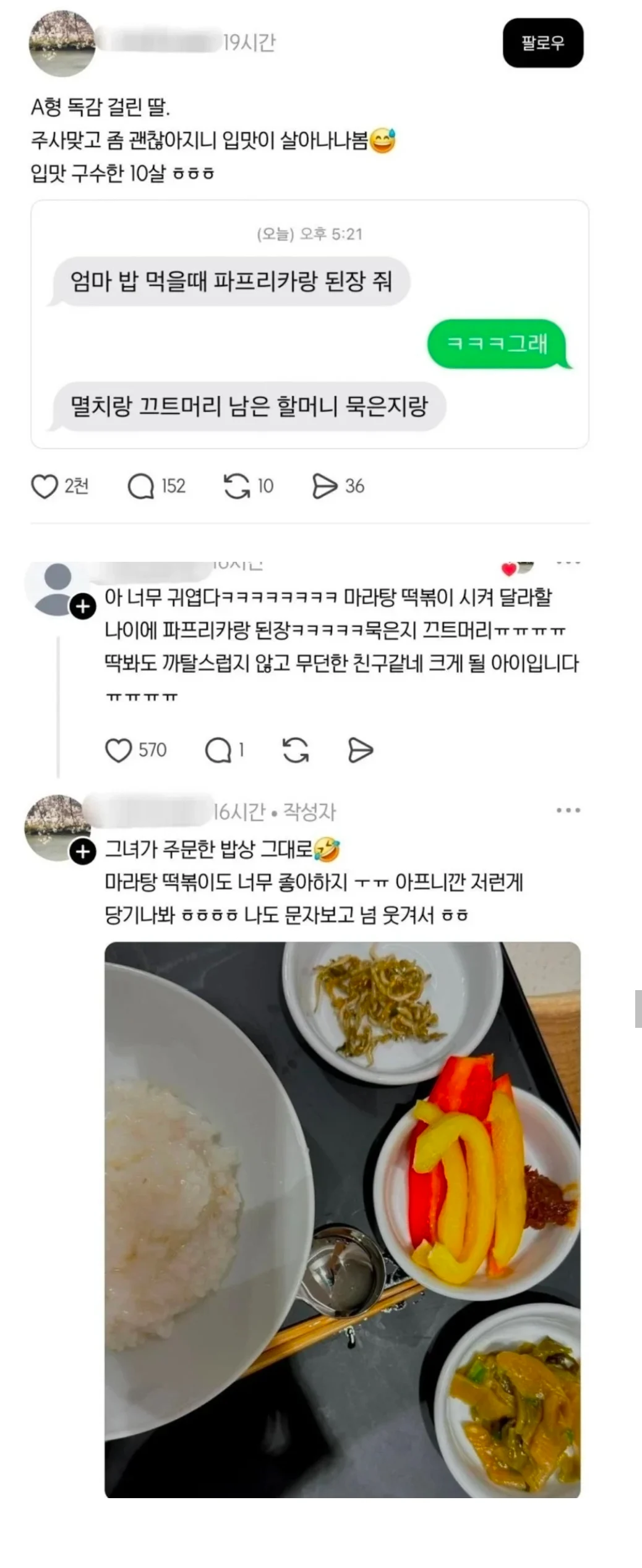Viewport: 642px width, 1568px height.
Task: Open overflow menu on the author's 16시간 reply
Action: [x=568, y=810]
